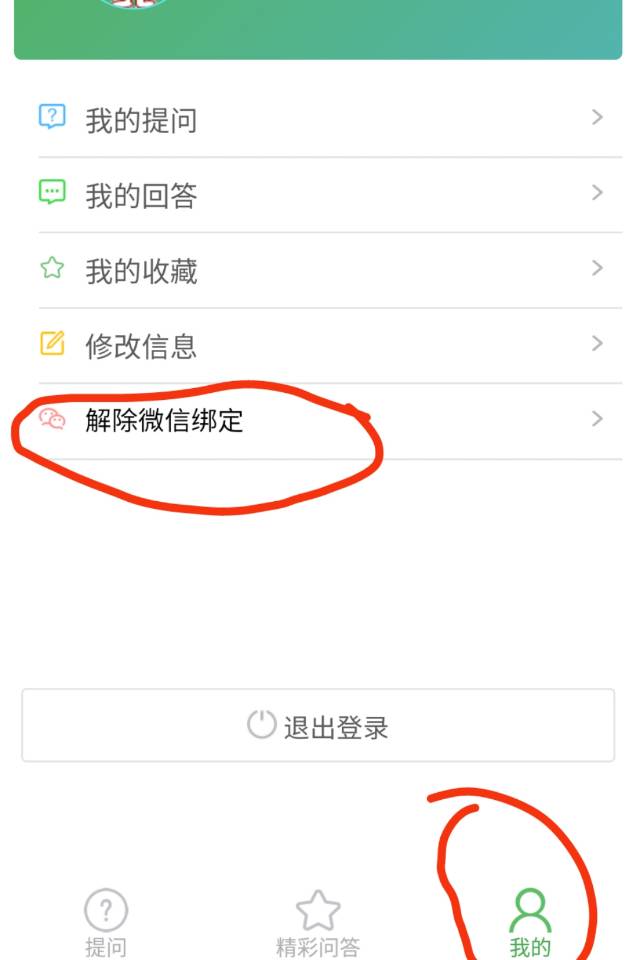Viewport: 627px width, 960px height.
Task: Select 解除微信绑定 to unbind WeChat
Action: 320,420
